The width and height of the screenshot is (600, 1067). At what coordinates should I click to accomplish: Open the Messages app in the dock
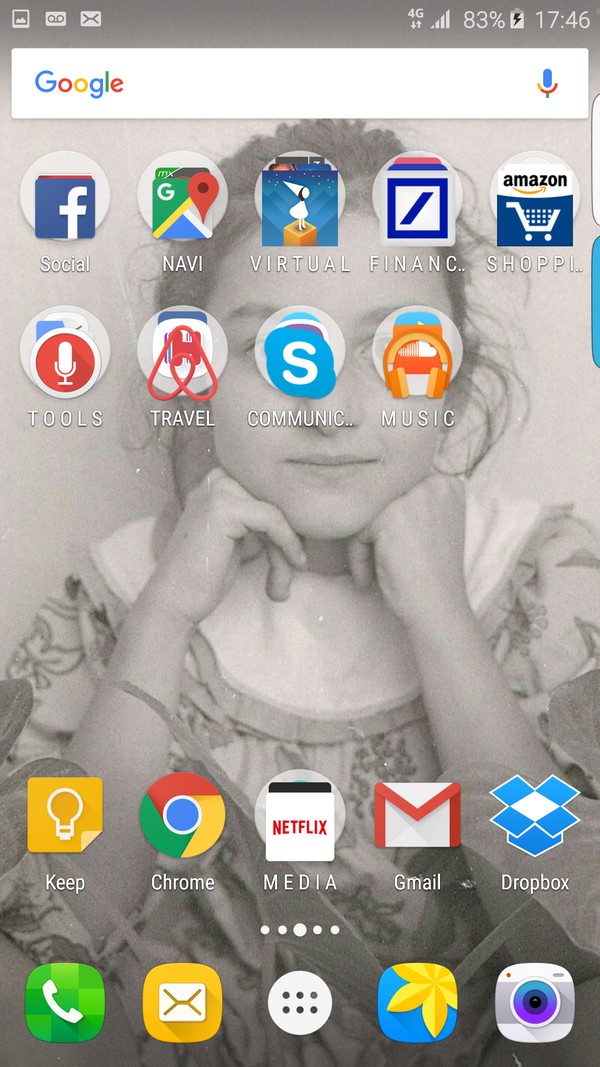183,1003
